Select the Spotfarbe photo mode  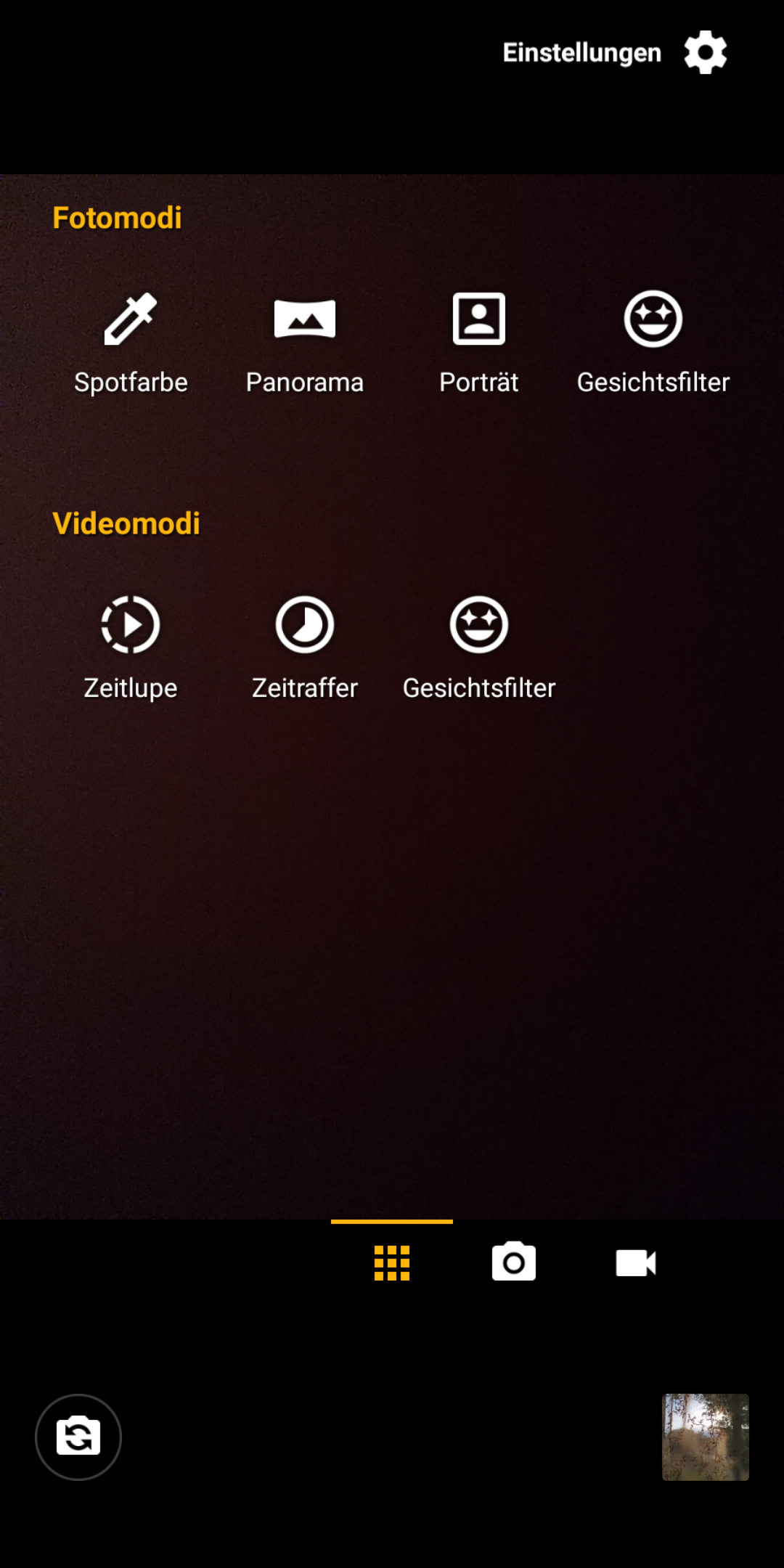pyautogui.click(x=131, y=341)
